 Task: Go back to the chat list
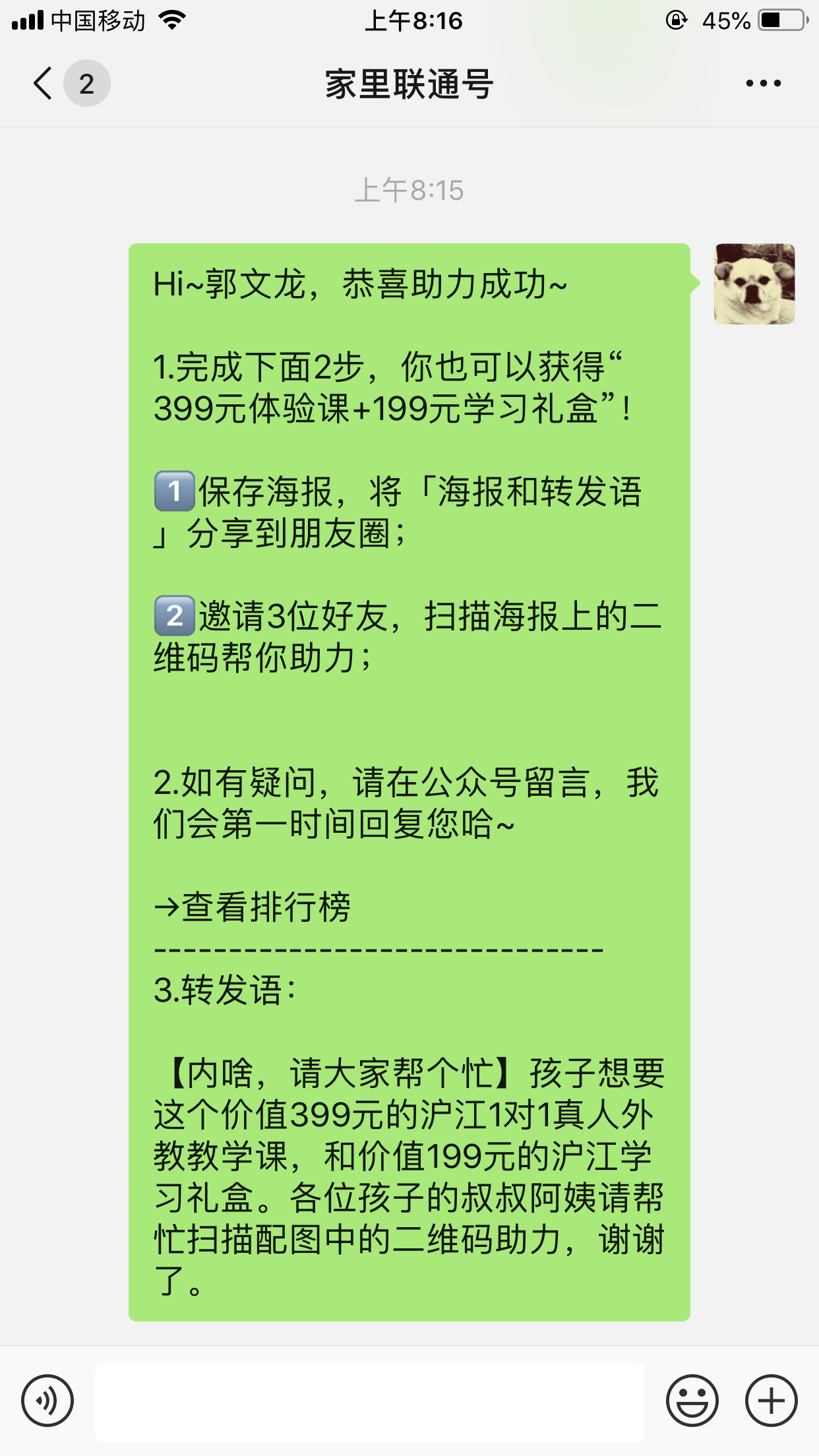44,84
